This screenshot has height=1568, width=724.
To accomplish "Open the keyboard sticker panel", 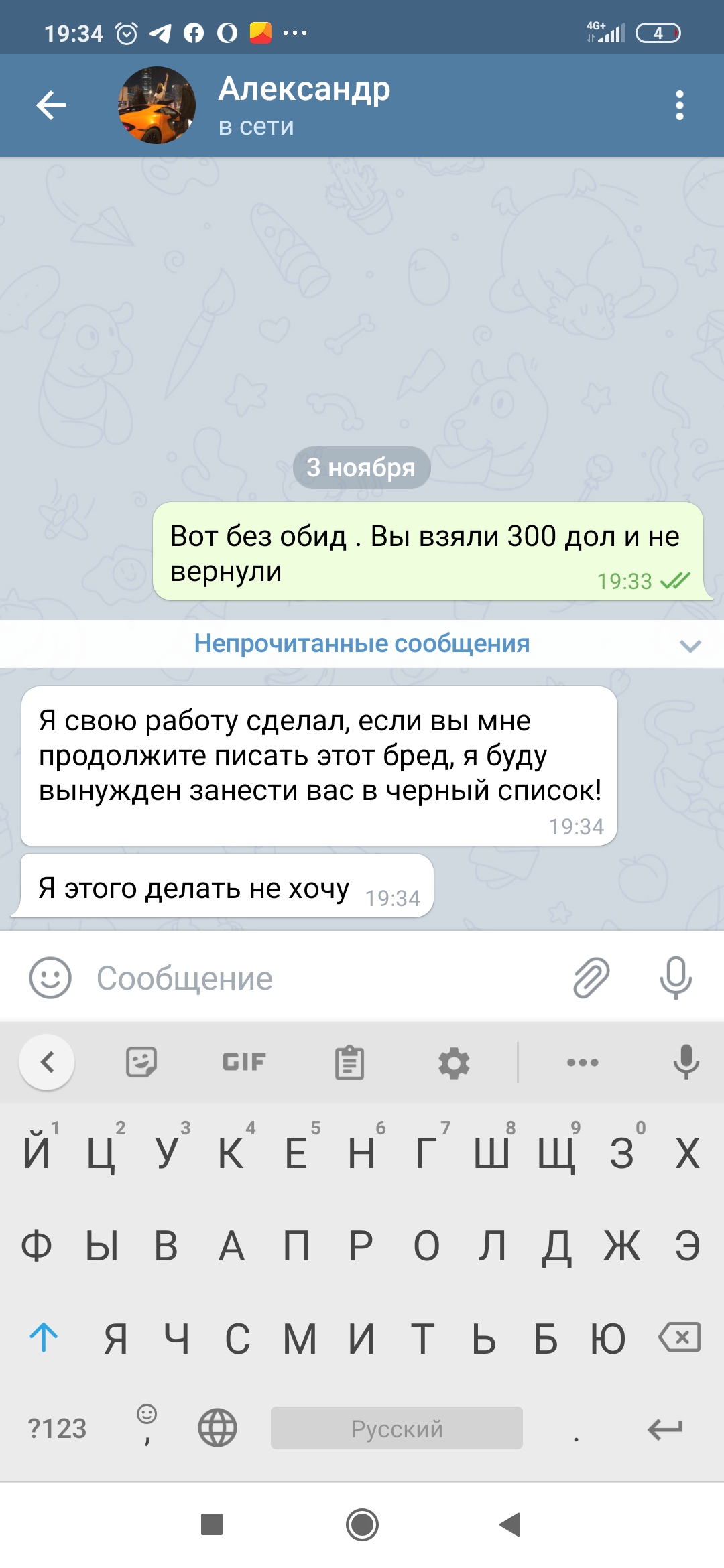I will tap(141, 1062).
